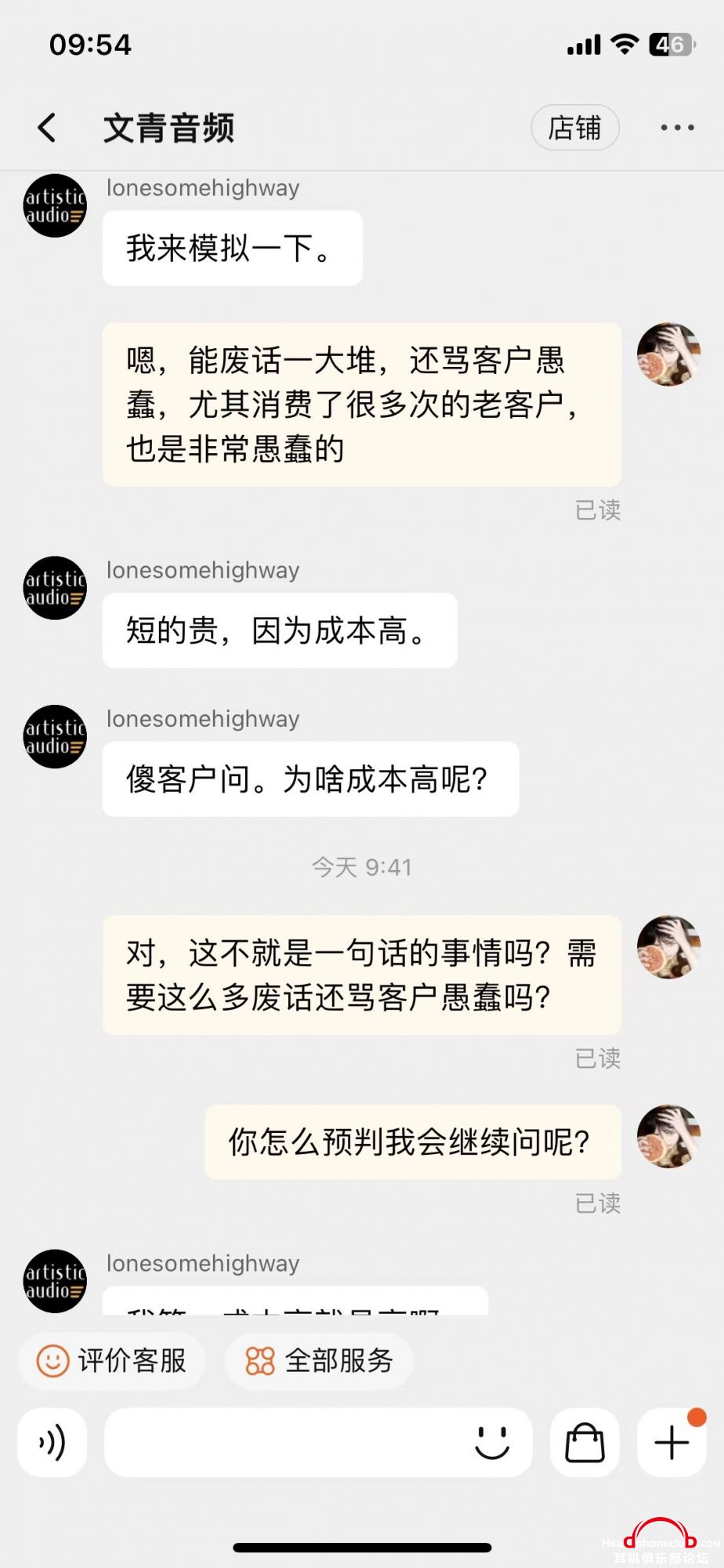724x1568 pixels.
Task: Open the 店铺 shop page
Action: (x=574, y=127)
